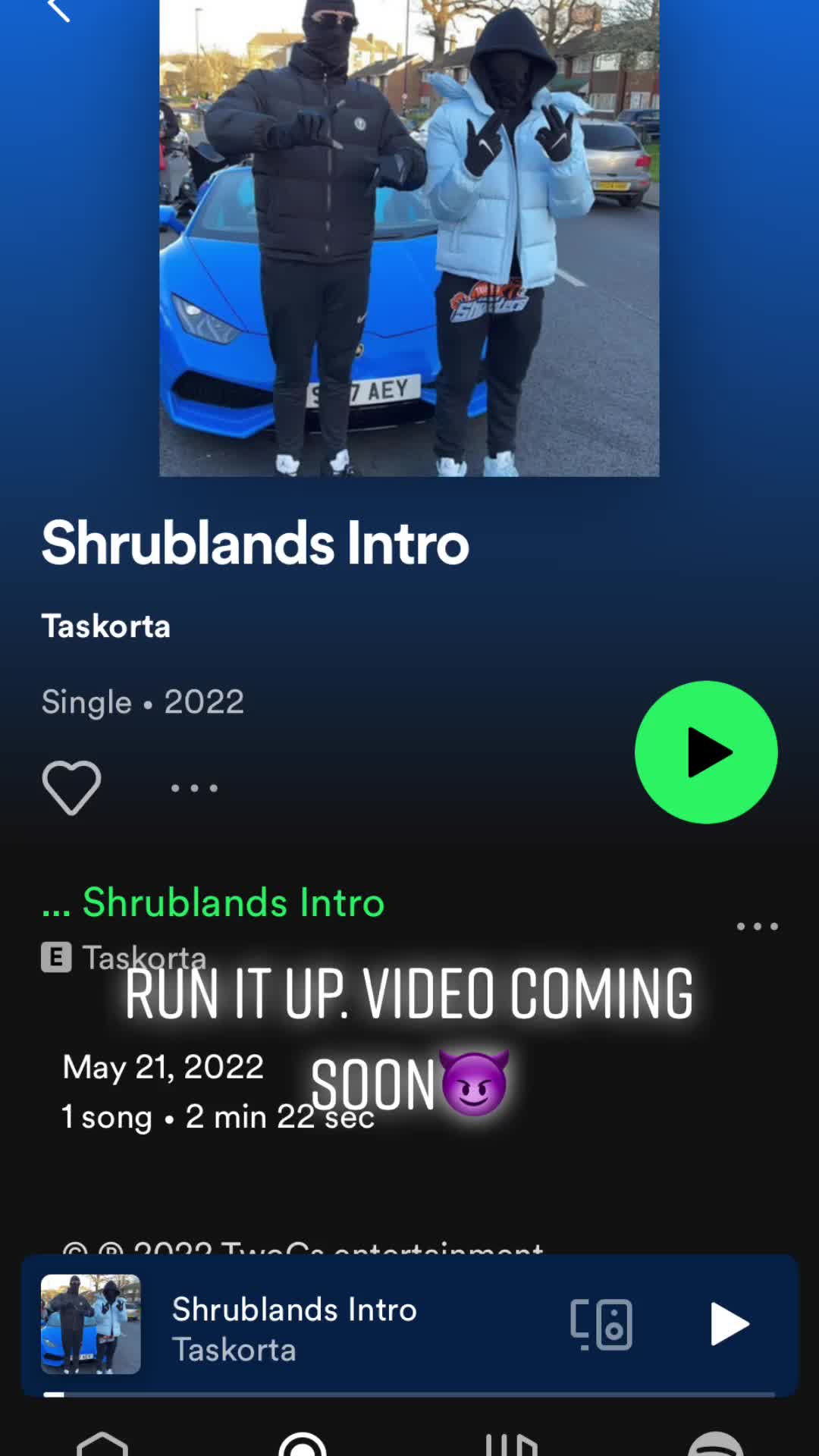Open the album options next to the heart
The width and height of the screenshot is (819, 1456).
pyautogui.click(x=194, y=788)
